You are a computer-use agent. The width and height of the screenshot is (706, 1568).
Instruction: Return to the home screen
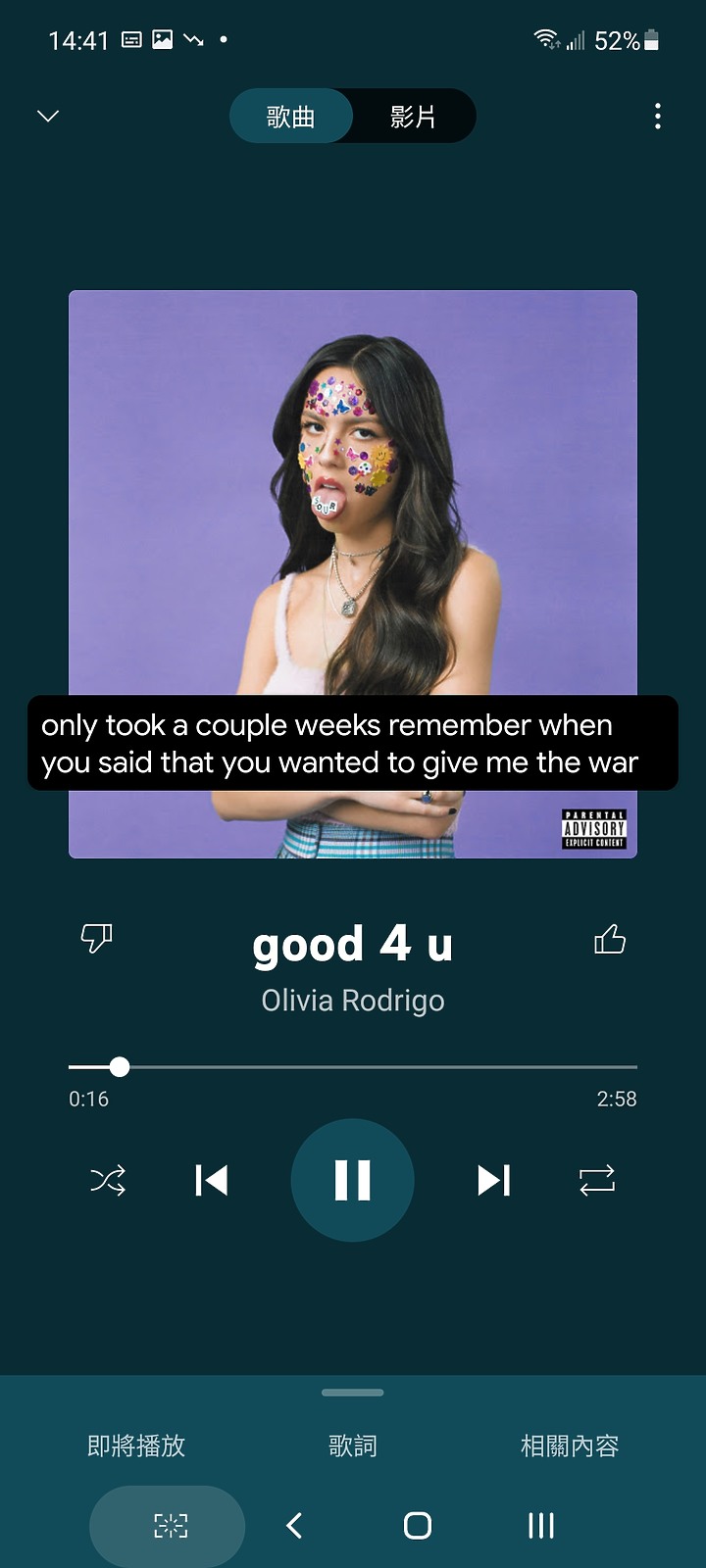tap(418, 1525)
